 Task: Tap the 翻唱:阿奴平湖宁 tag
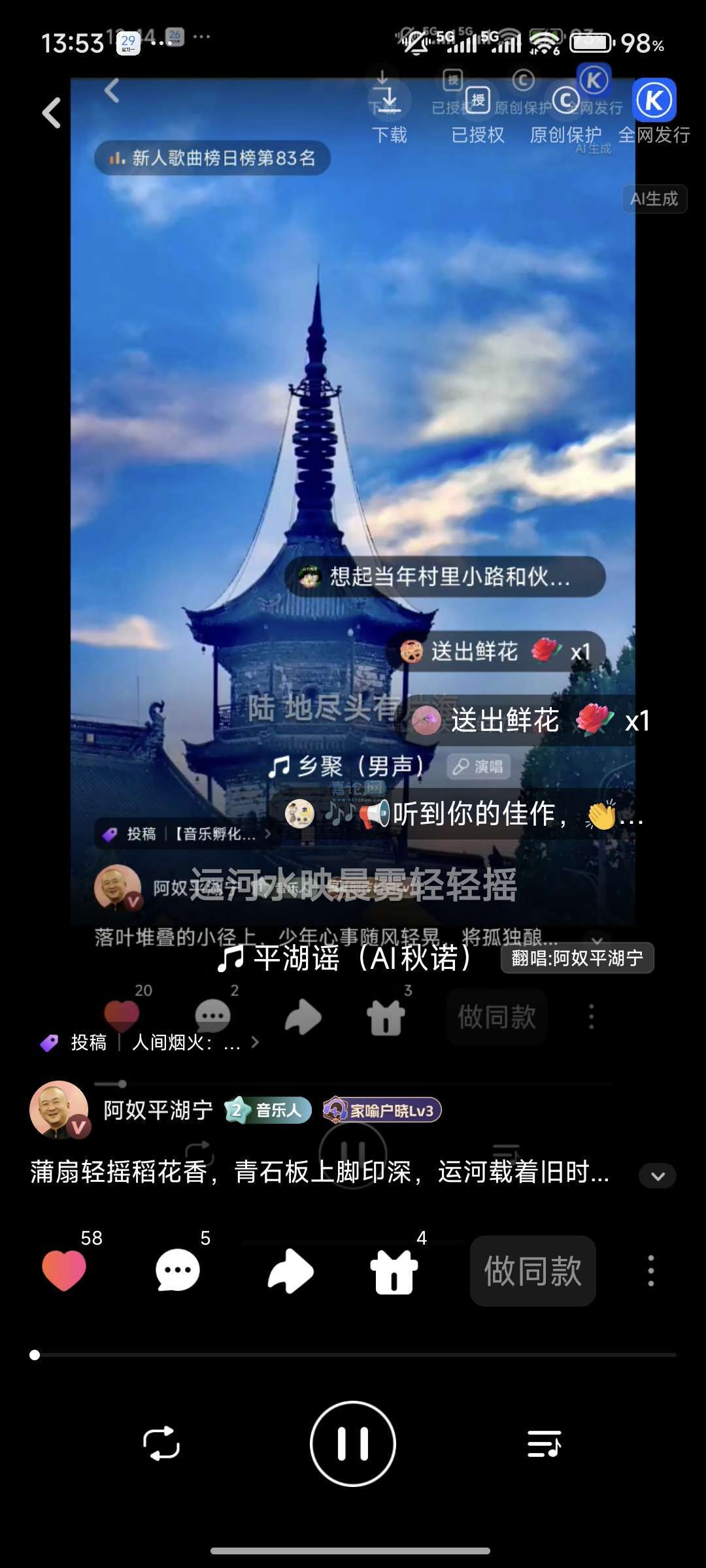(x=577, y=958)
